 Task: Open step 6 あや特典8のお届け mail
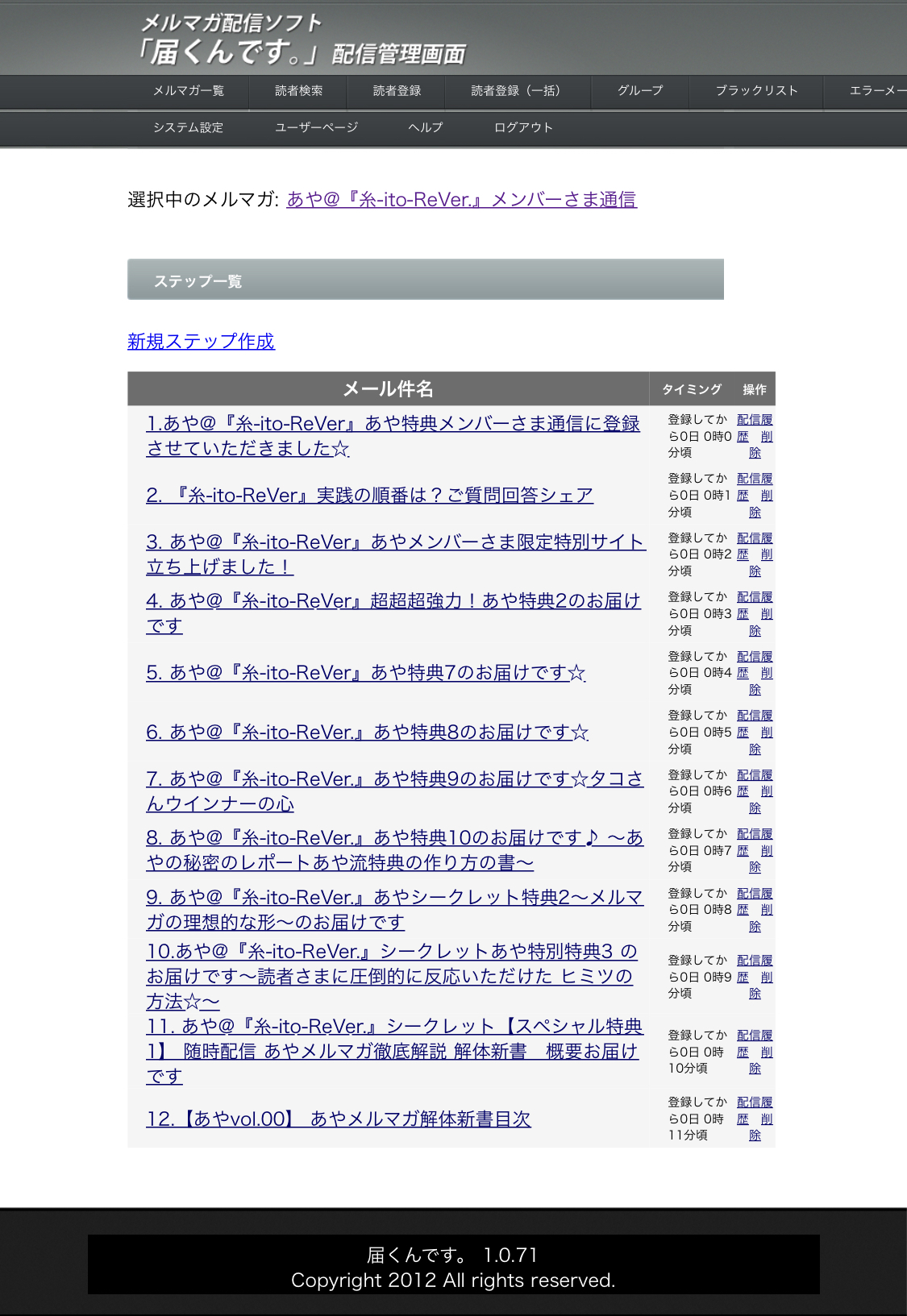[x=367, y=732]
